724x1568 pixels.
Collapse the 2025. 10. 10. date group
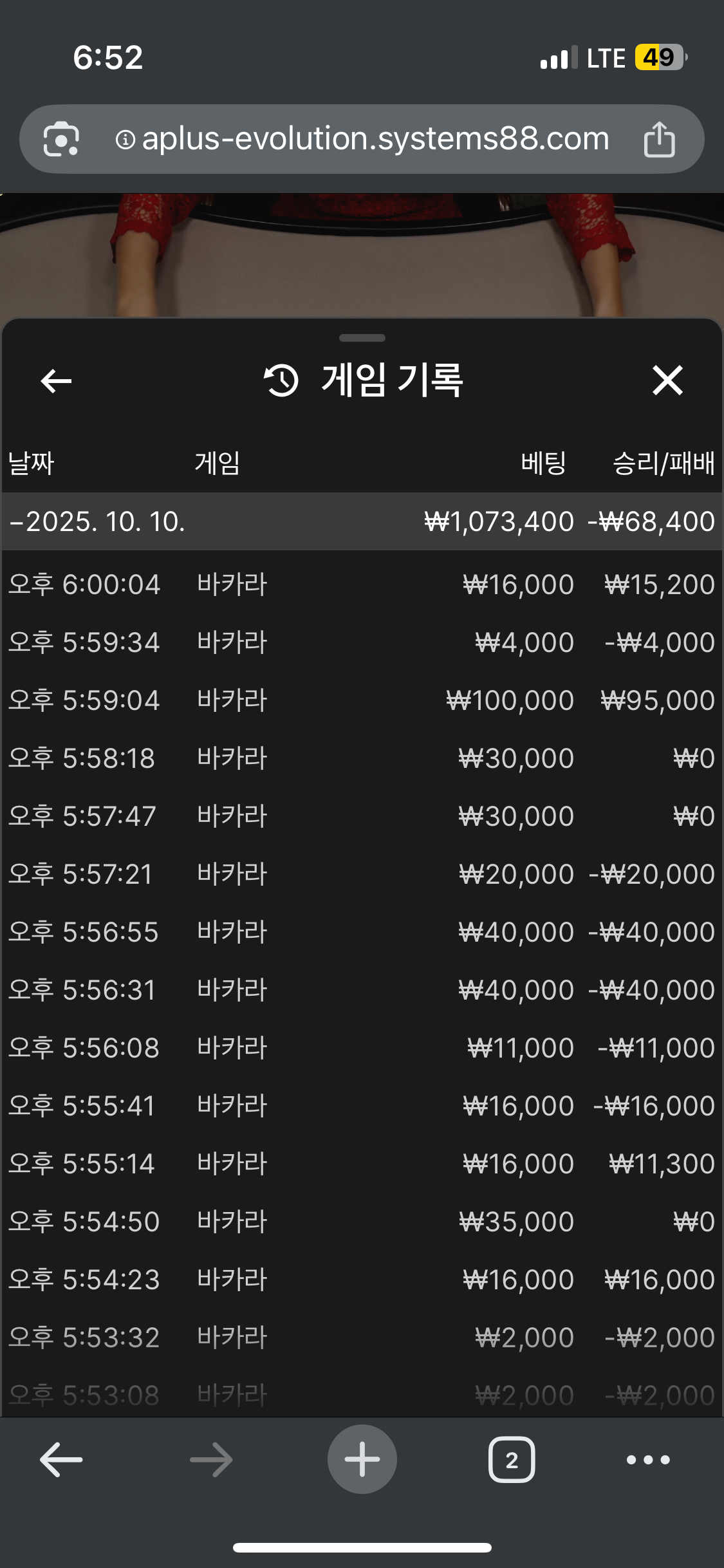click(362, 521)
